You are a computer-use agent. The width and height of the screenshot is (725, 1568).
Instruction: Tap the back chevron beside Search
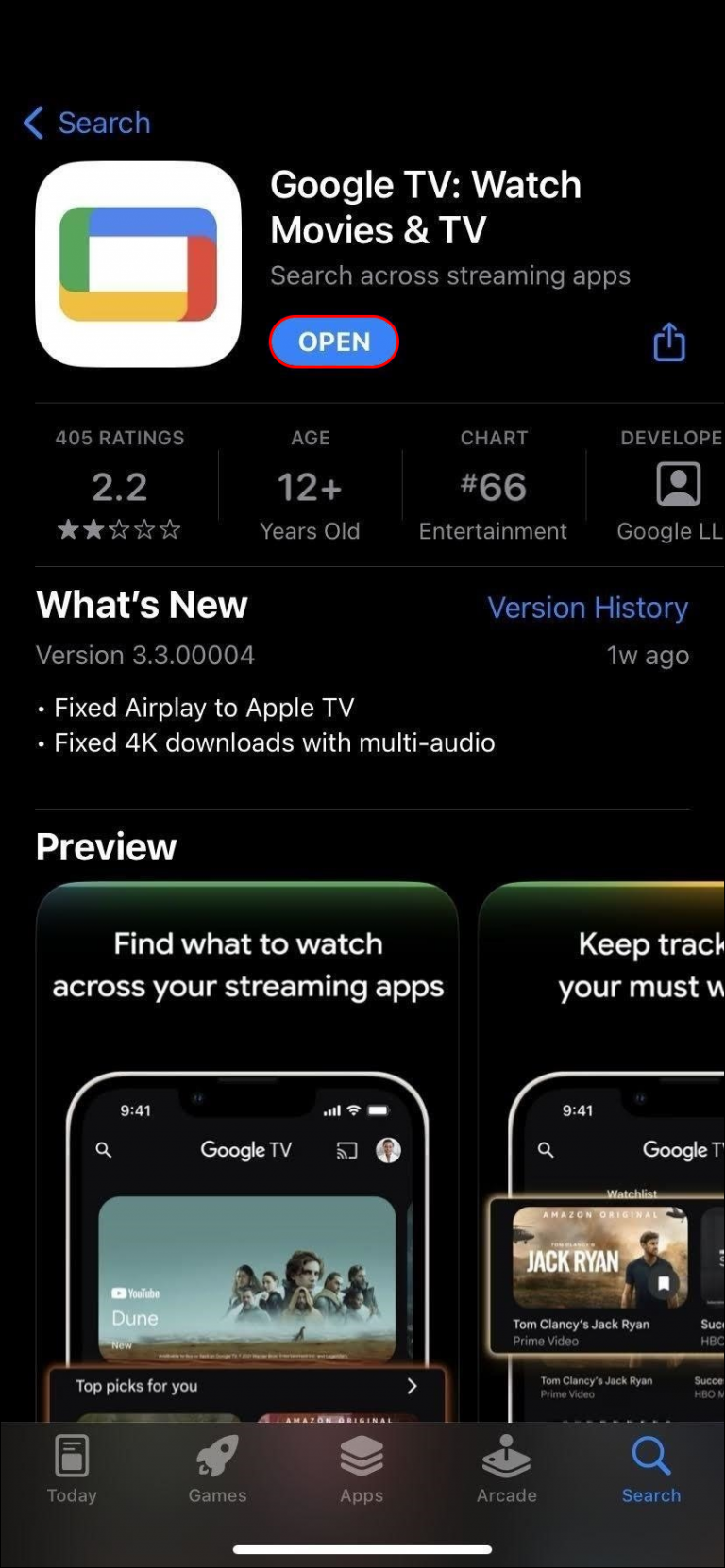pos(33,122)
